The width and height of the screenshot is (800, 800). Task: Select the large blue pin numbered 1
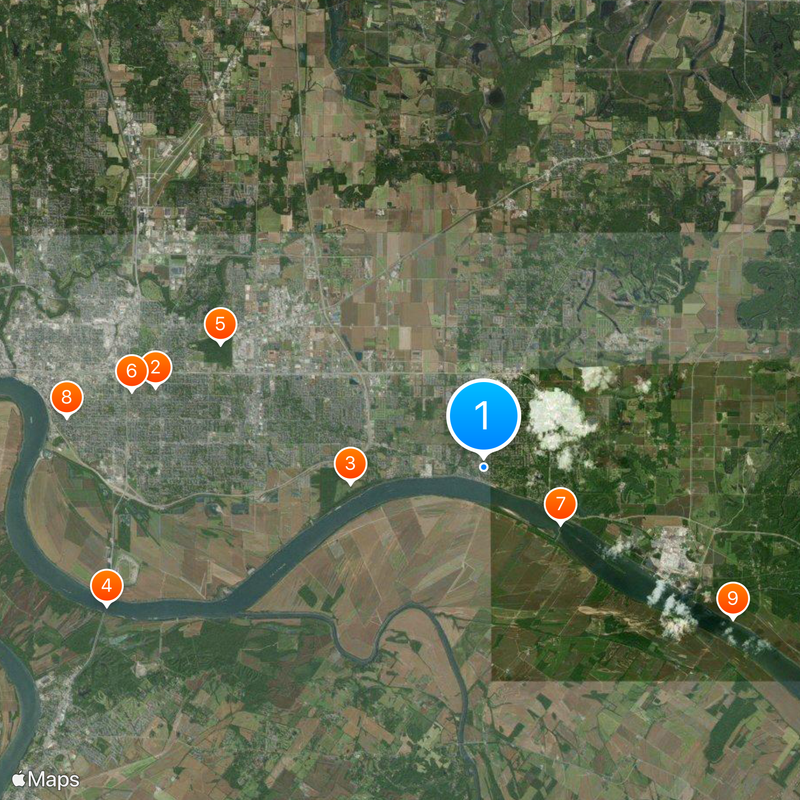click(x=483, y=415)
